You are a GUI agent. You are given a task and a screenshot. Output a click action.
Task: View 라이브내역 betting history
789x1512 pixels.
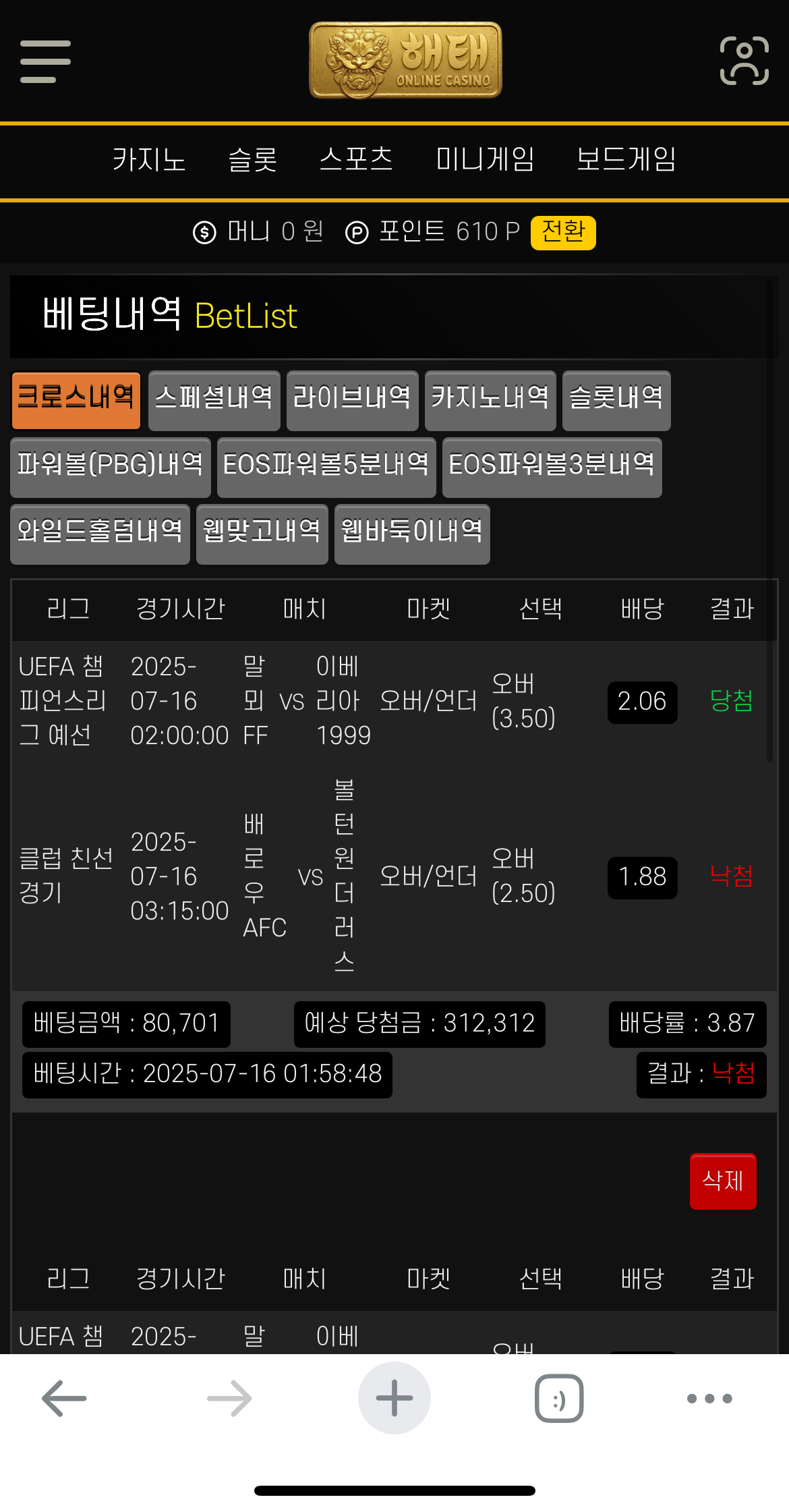tap(352, 399)
